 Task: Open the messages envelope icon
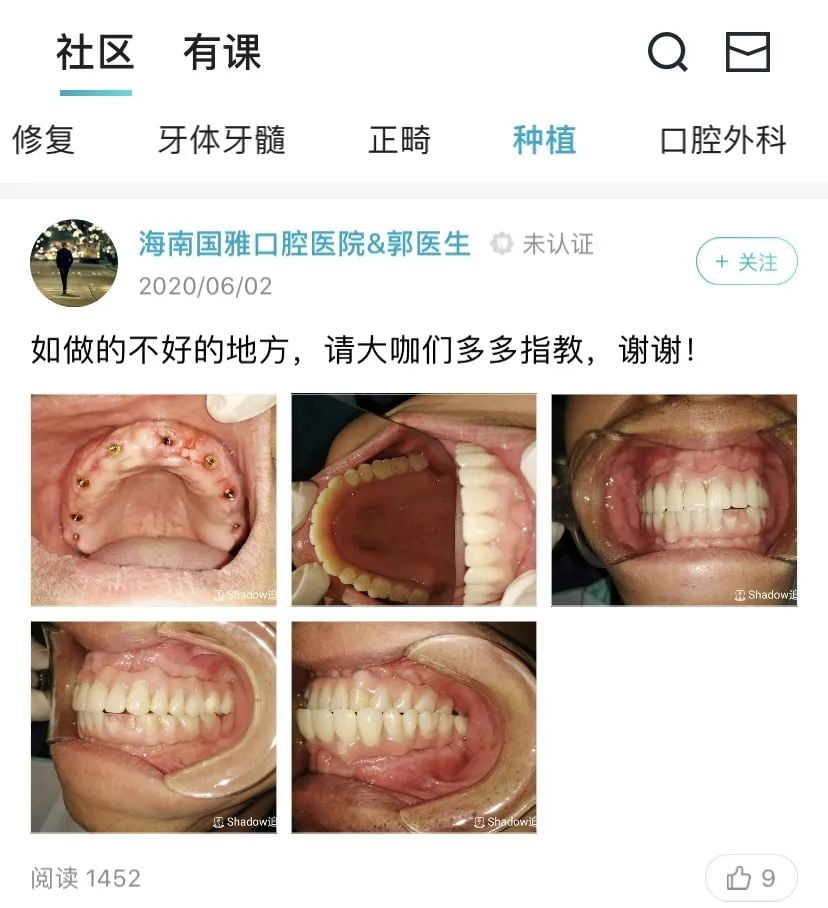pyautogui.click(x=747, y=52)
